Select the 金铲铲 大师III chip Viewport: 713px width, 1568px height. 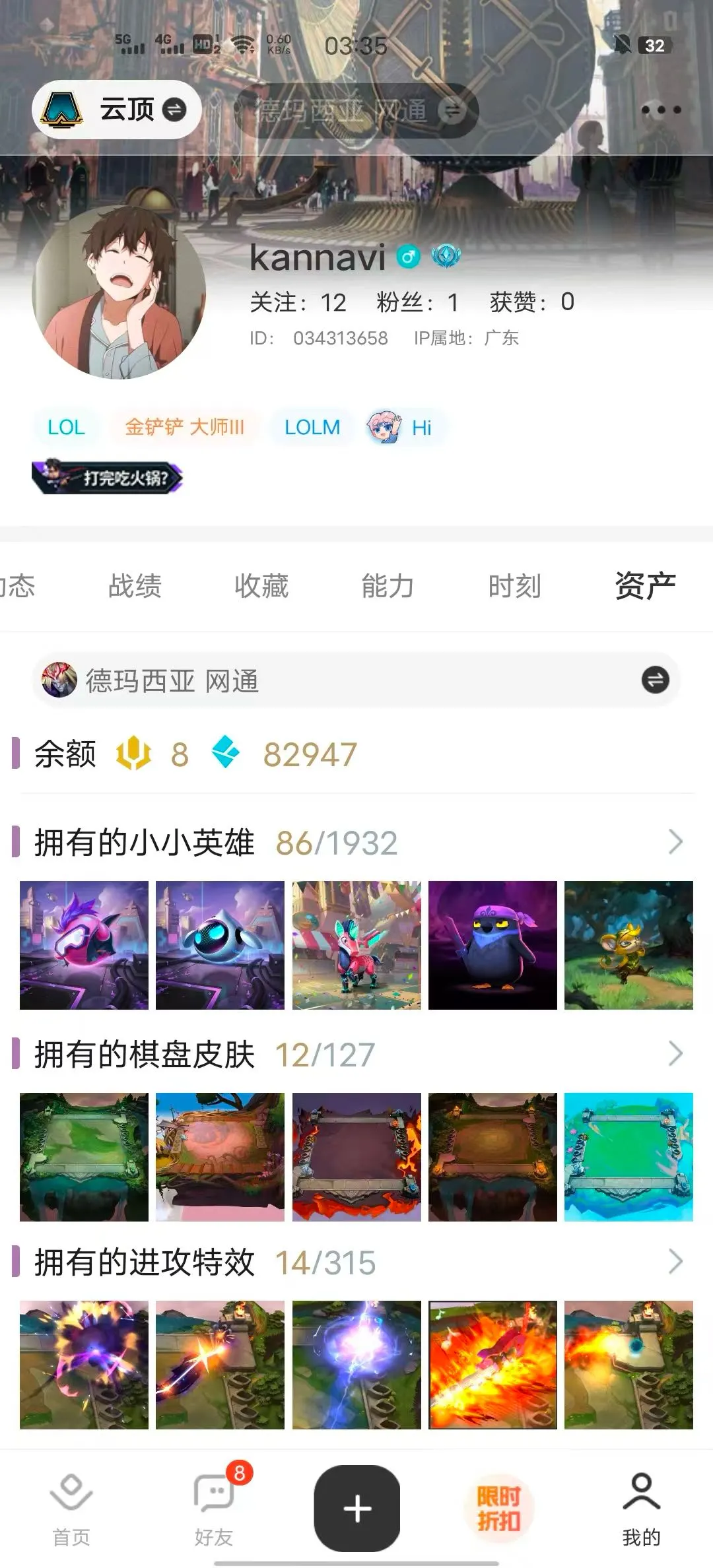[184, 428]
